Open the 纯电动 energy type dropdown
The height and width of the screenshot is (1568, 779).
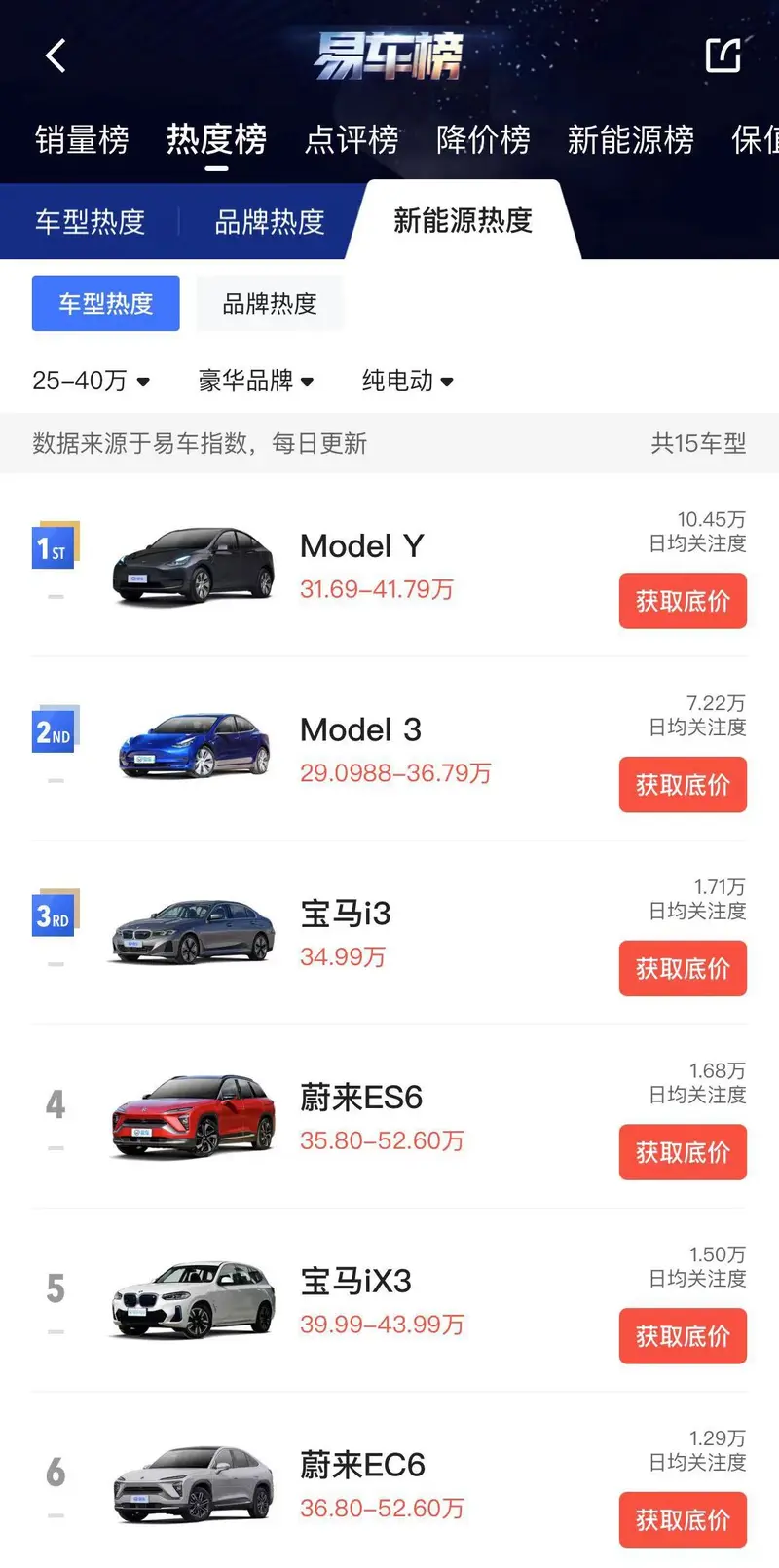click(x=407, y=380)
